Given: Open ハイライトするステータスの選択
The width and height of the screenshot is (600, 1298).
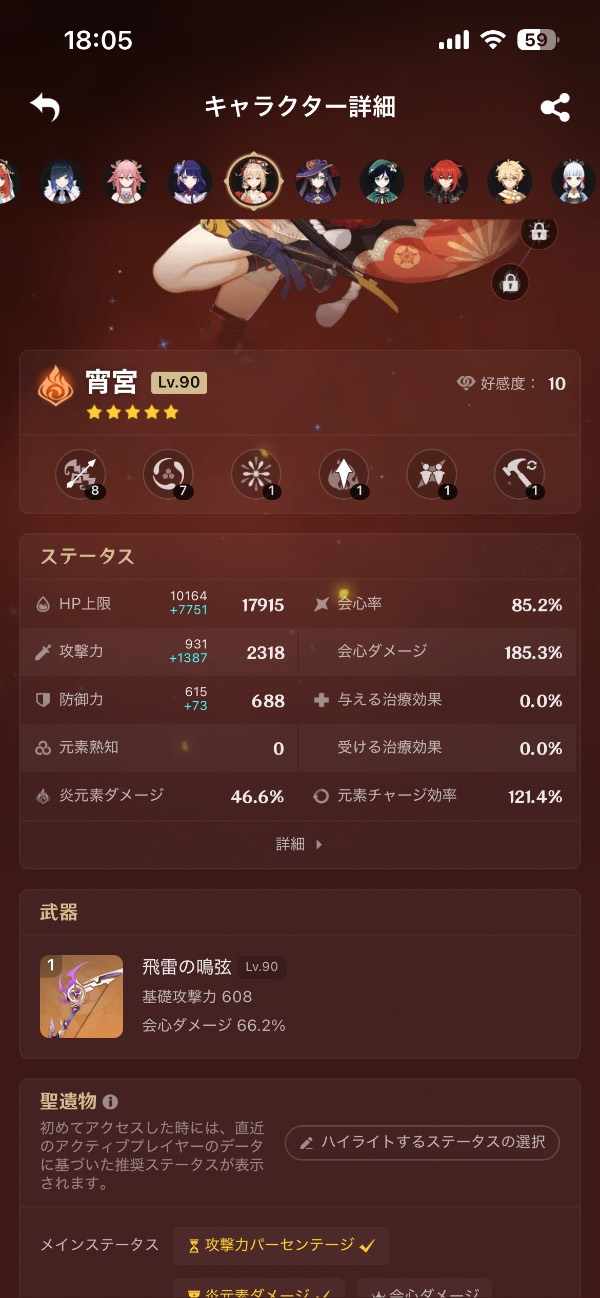Looking at the screenshot, I should (421, 1143).
